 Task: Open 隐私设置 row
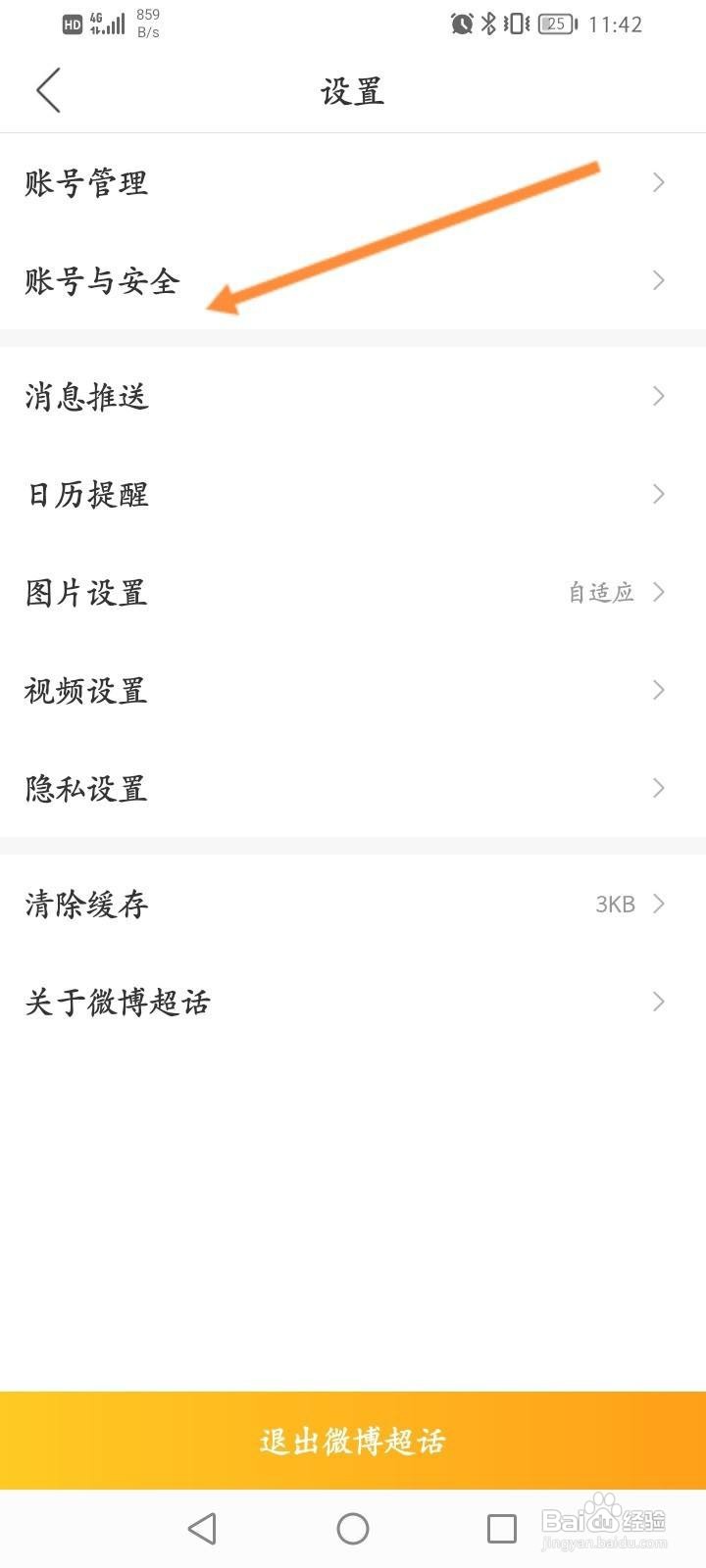pos(353,788)
